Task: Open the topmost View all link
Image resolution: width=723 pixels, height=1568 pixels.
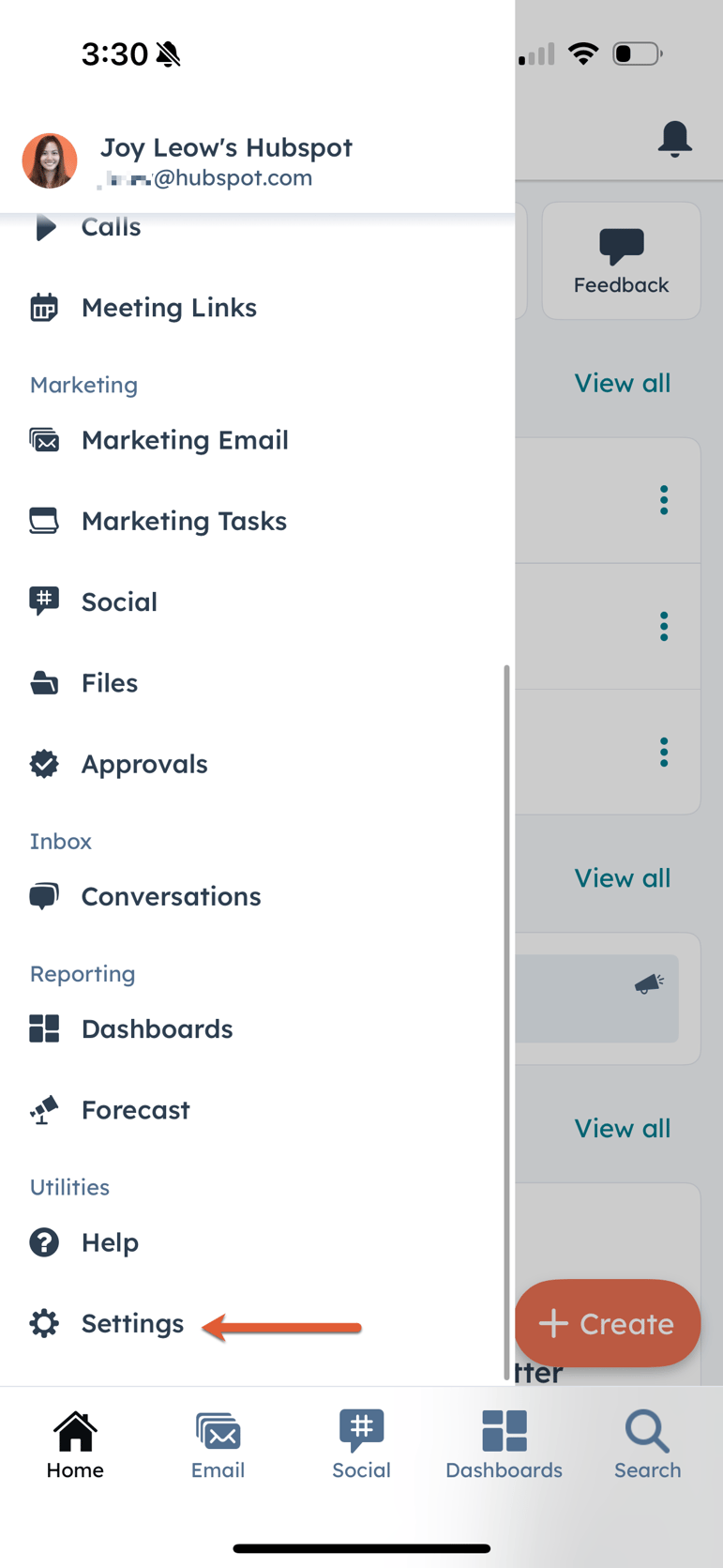Action: point(622,383)
